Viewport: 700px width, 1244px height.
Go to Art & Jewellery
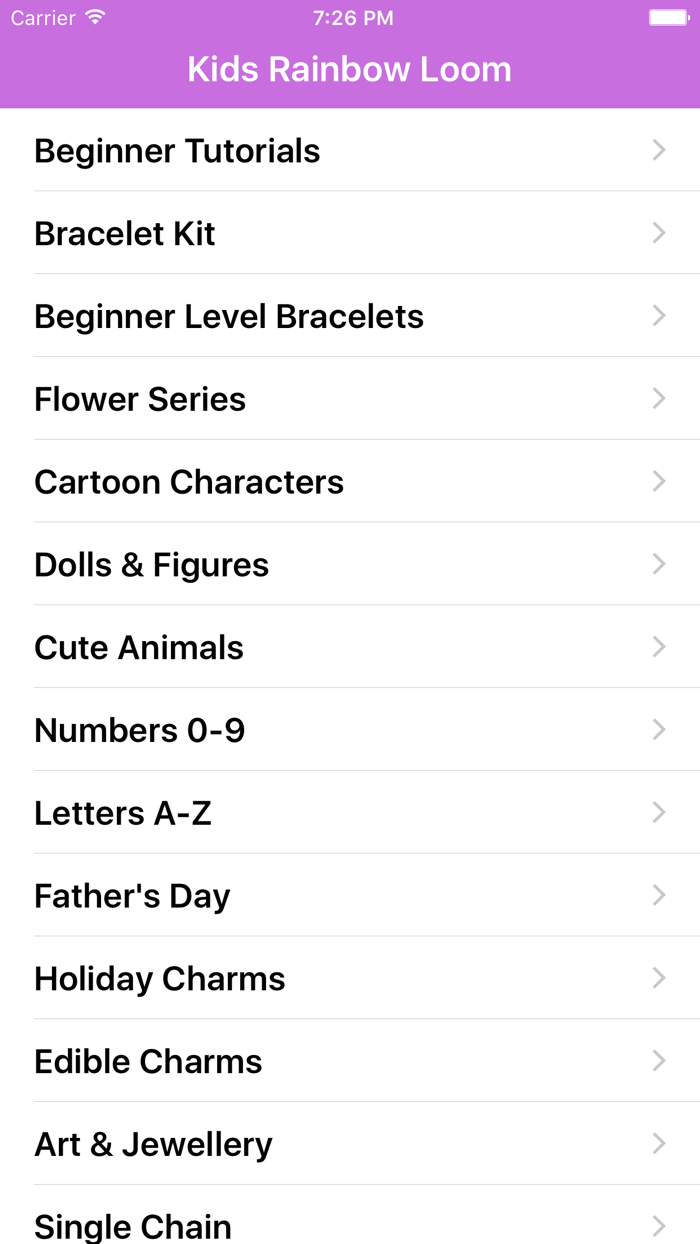(350, 1146)
